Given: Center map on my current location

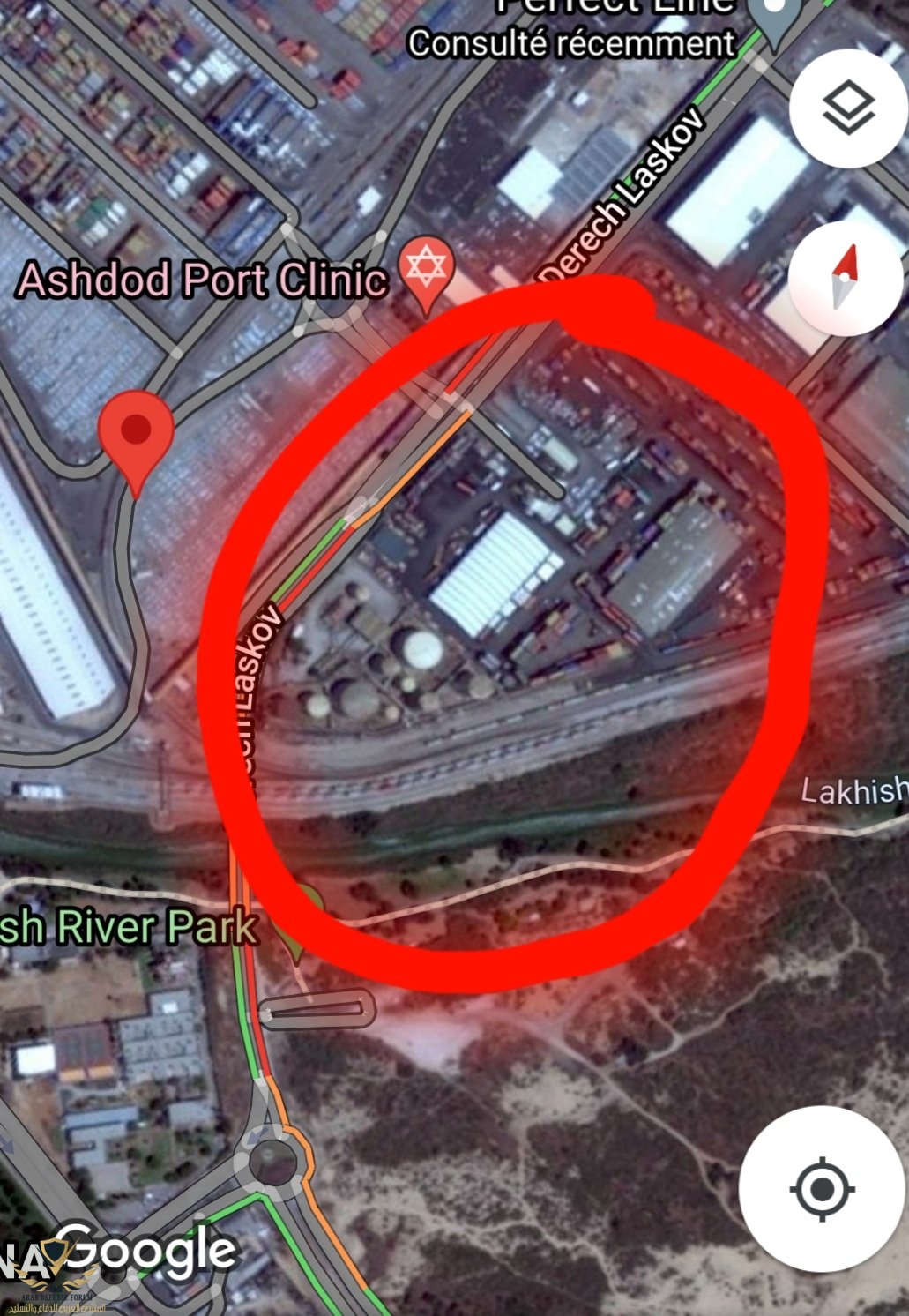Looking at the screenshot, I should [822, 1188].
